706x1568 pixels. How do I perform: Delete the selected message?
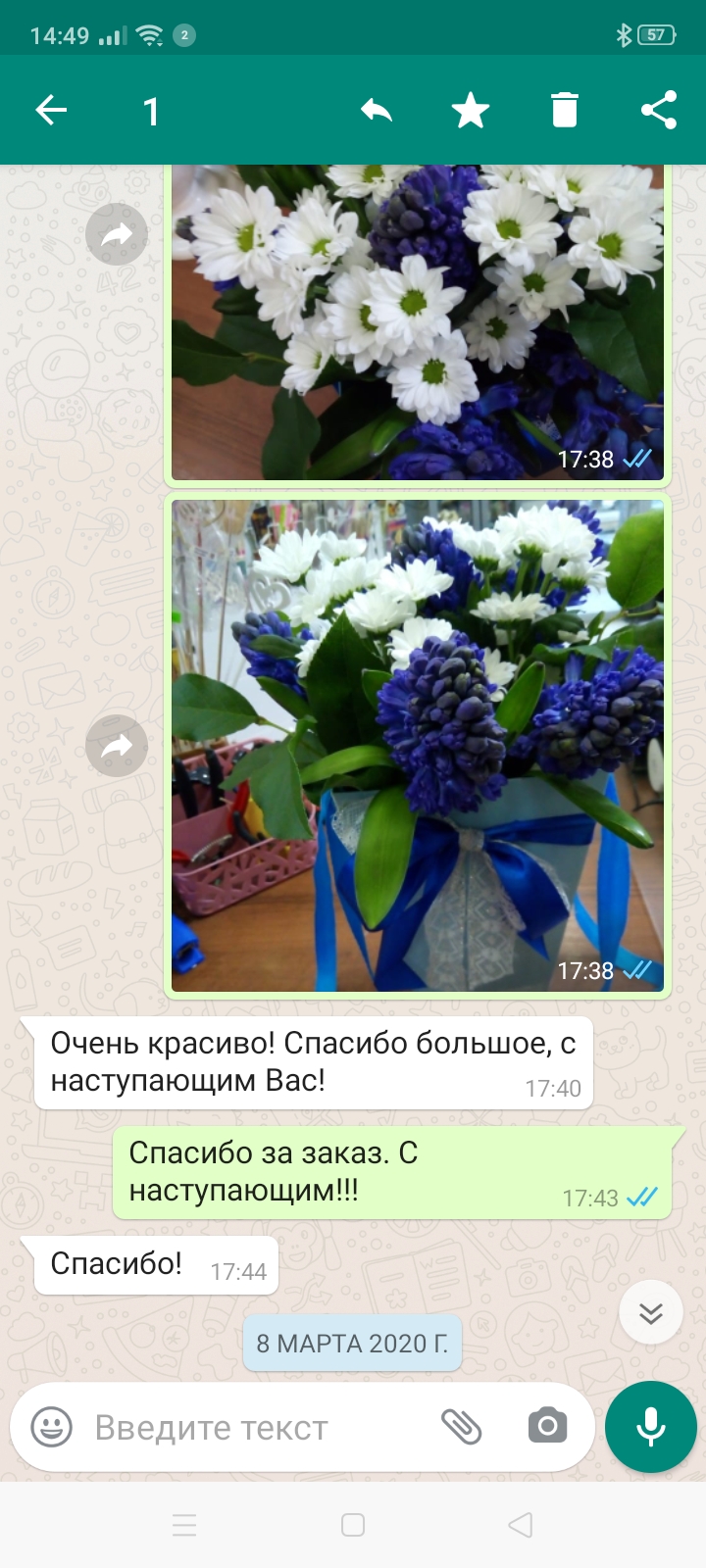pyautogui.click(x=565, y=111)
